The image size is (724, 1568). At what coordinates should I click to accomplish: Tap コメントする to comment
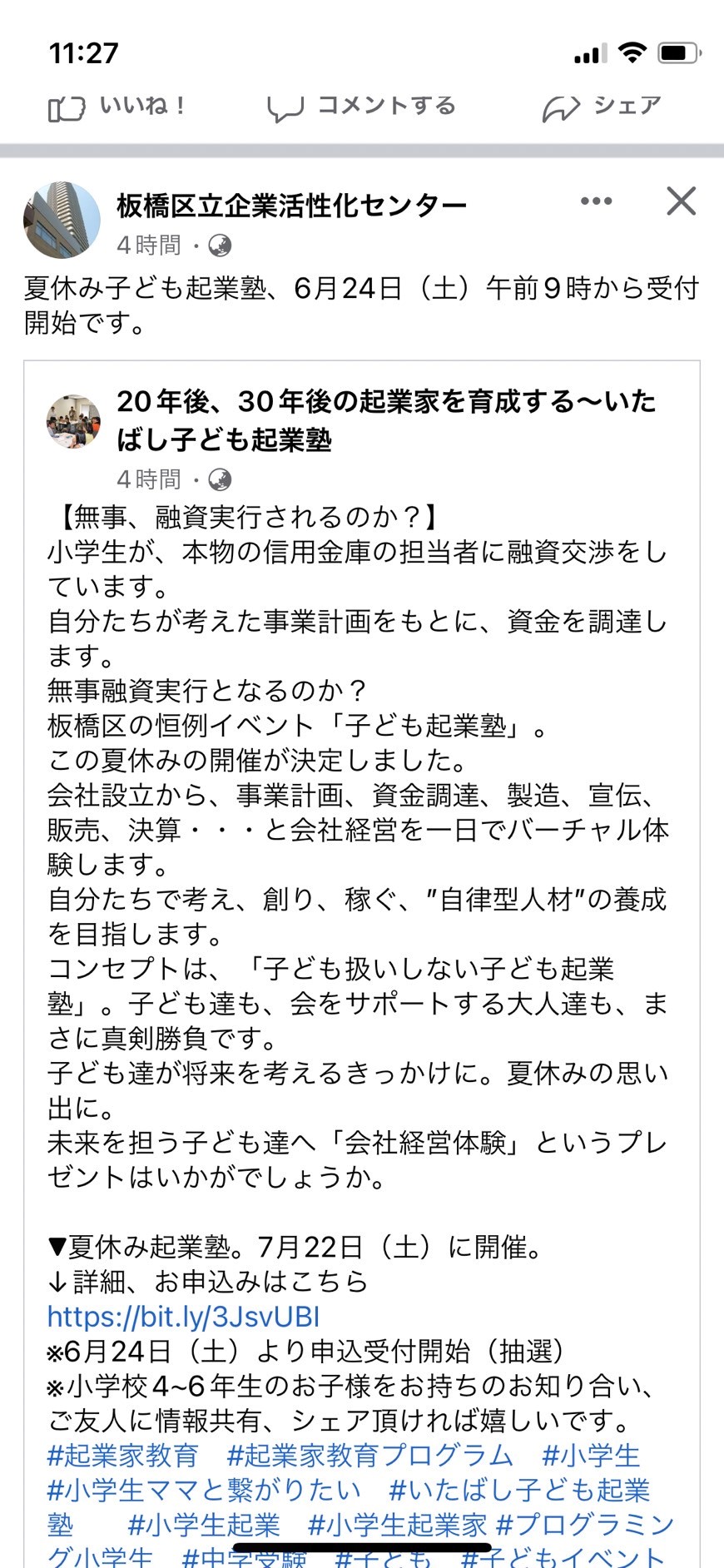[x=361, y=107]
